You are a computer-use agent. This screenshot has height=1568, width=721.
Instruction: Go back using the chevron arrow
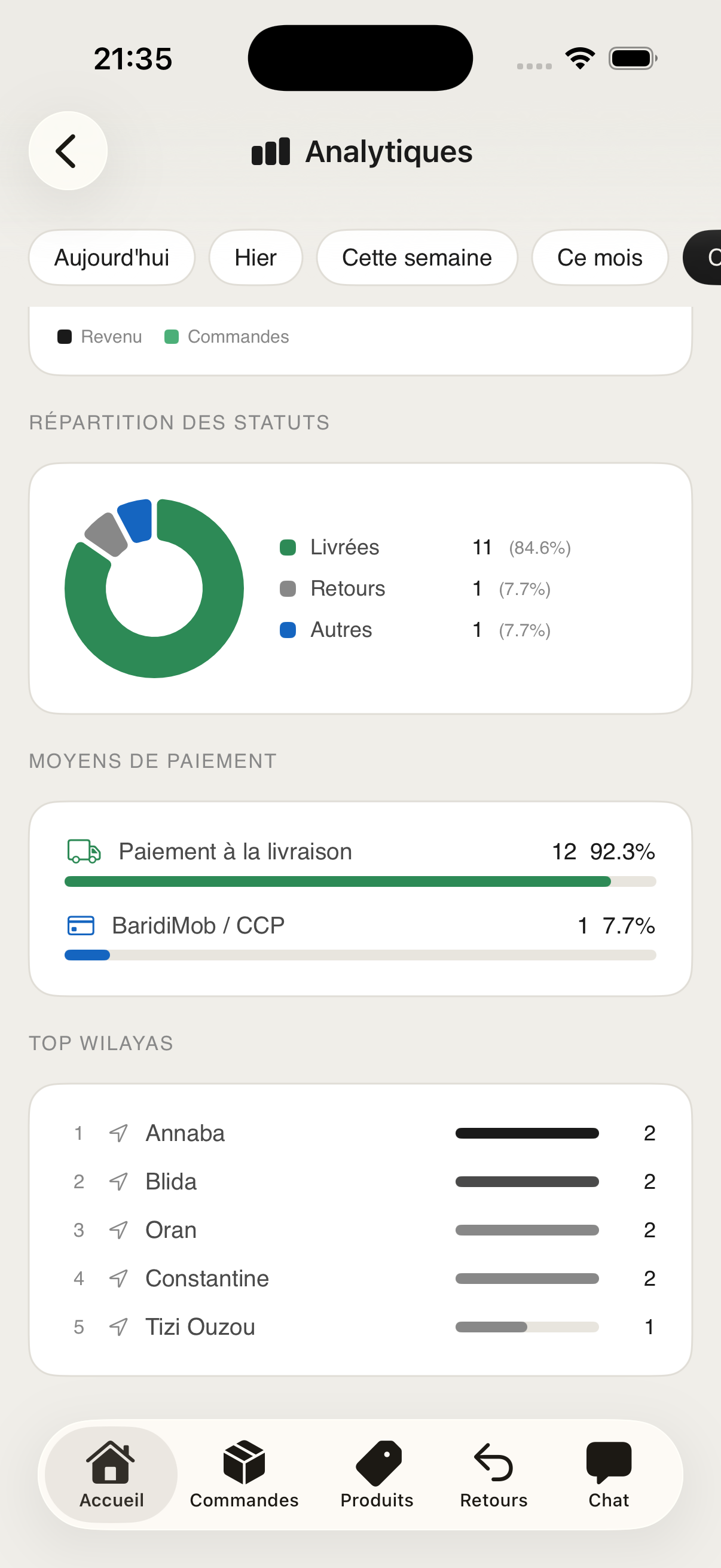(67, 150)
